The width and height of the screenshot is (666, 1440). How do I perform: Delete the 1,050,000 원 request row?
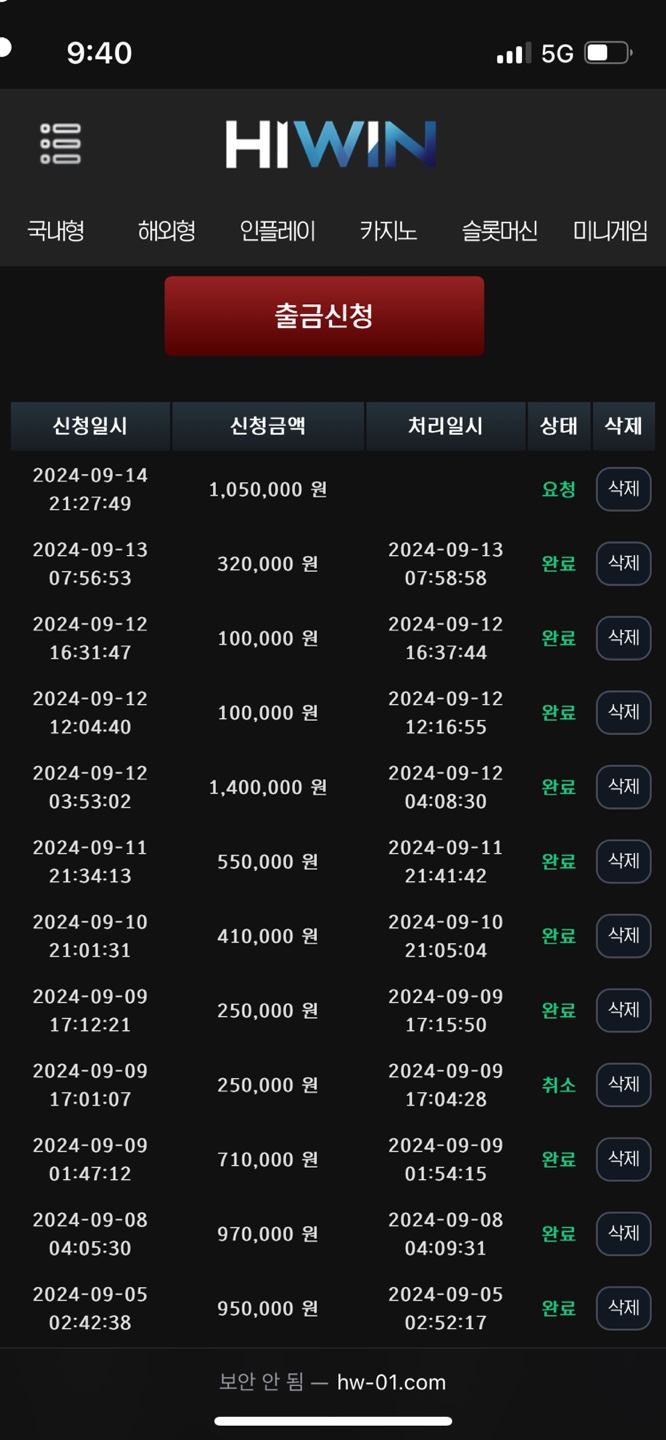click(x=624, y=489)
